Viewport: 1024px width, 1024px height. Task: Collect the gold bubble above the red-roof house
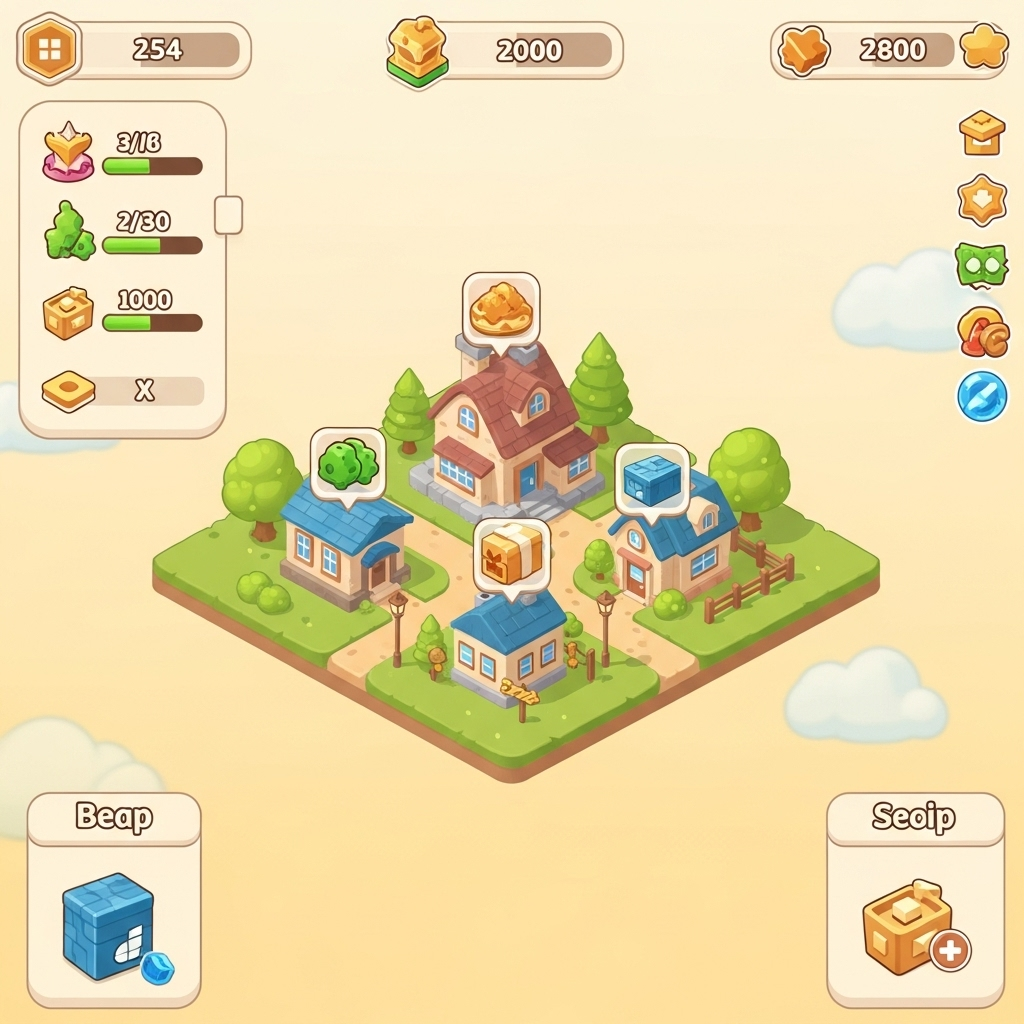click(501, 309)
